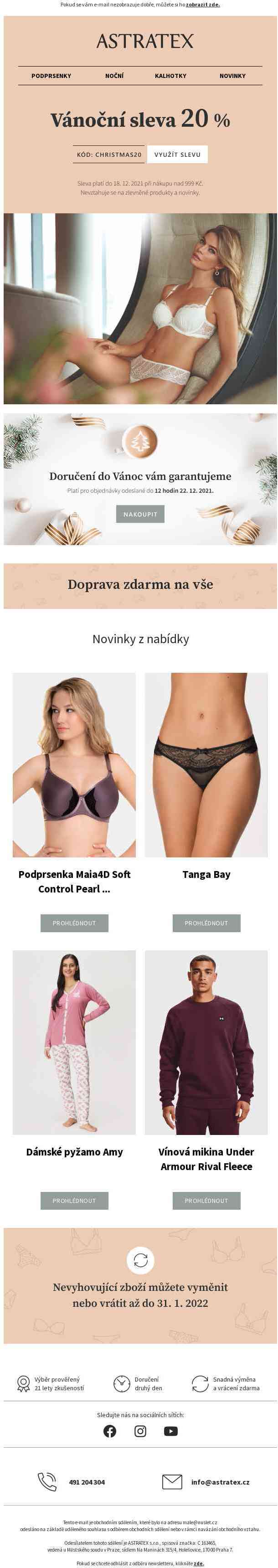278x1568 pixels.
Task: Tap the Využít slevu button
Action: point(177,155)
